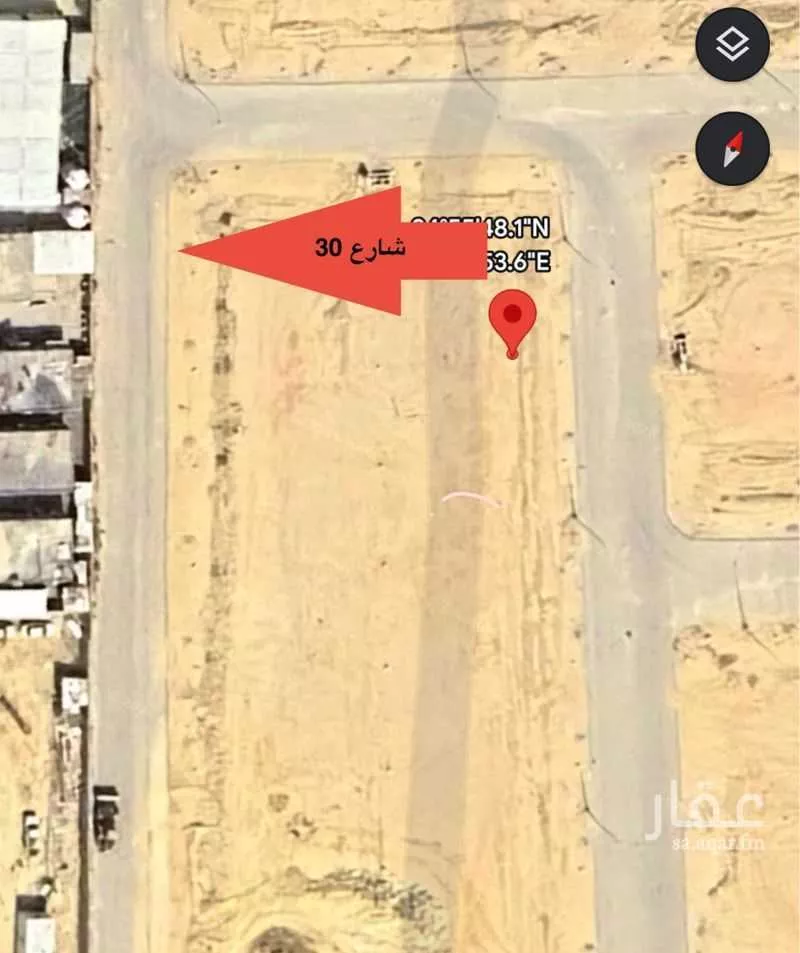Viewport: 800px width, 953px height.
Task: Expand compass options by clicking it
Action: click(731, 148)
